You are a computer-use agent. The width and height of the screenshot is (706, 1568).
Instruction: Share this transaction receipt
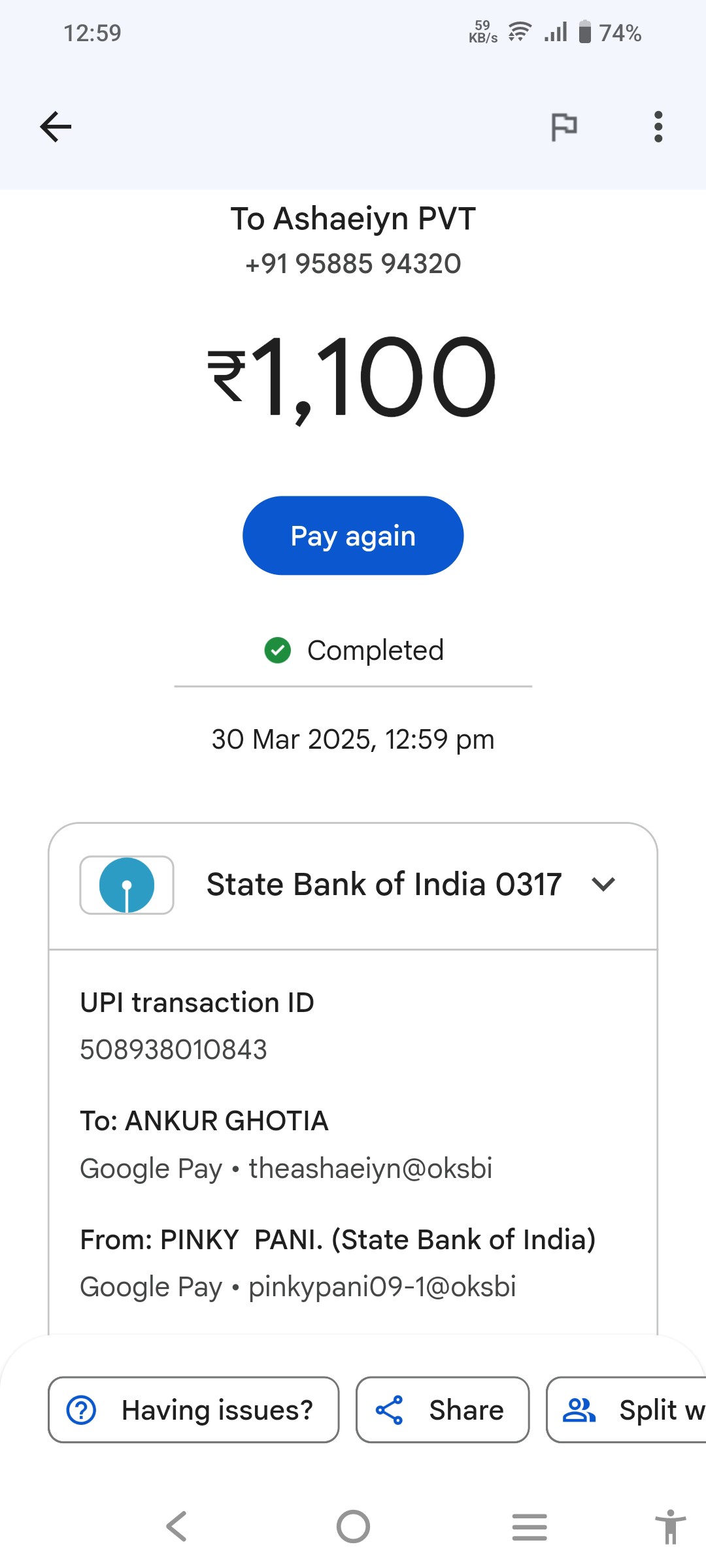(443, 1410)
